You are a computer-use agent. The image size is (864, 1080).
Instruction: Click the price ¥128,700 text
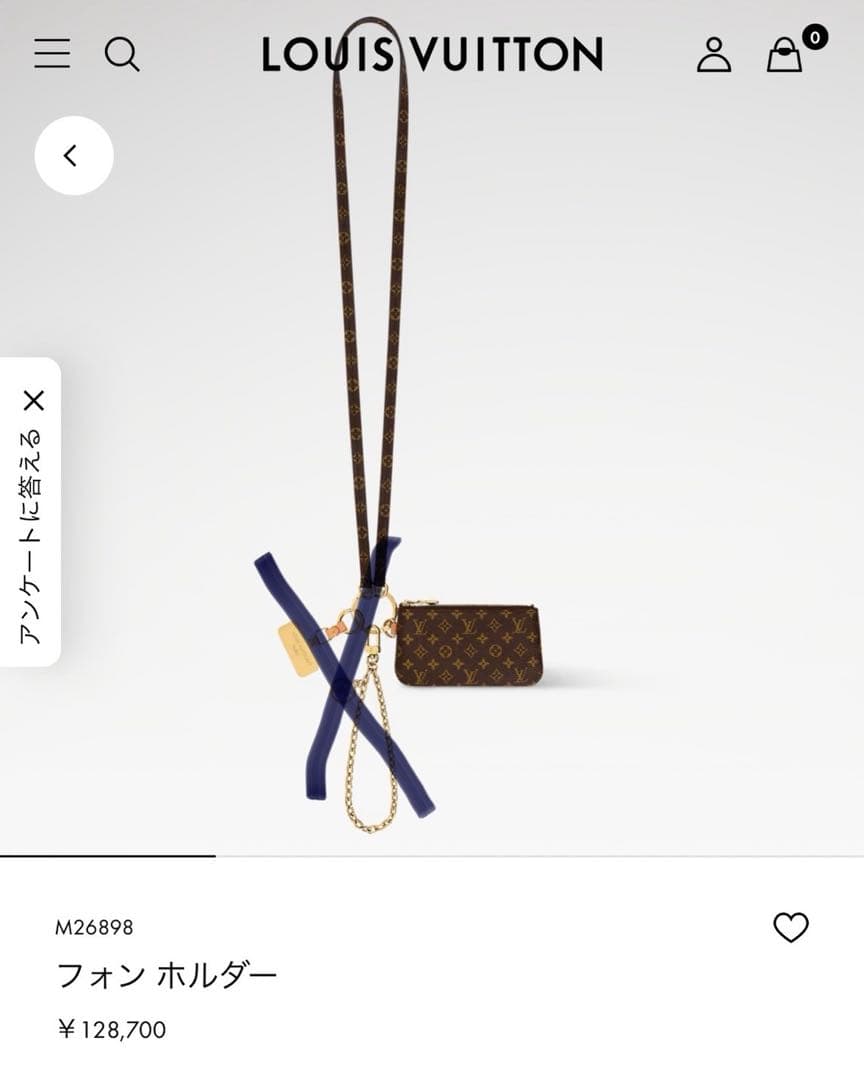point(115,1030)
